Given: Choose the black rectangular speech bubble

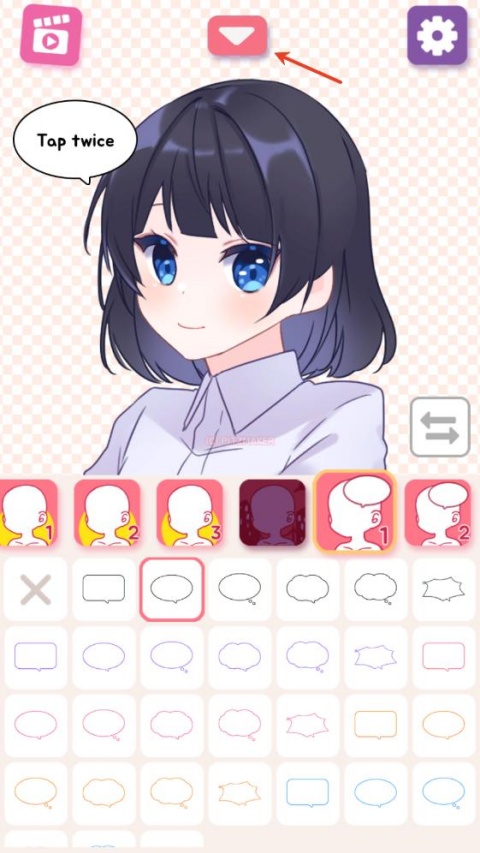Looking at the screenshot, I should pyautogui.click(x=103, y=589).
